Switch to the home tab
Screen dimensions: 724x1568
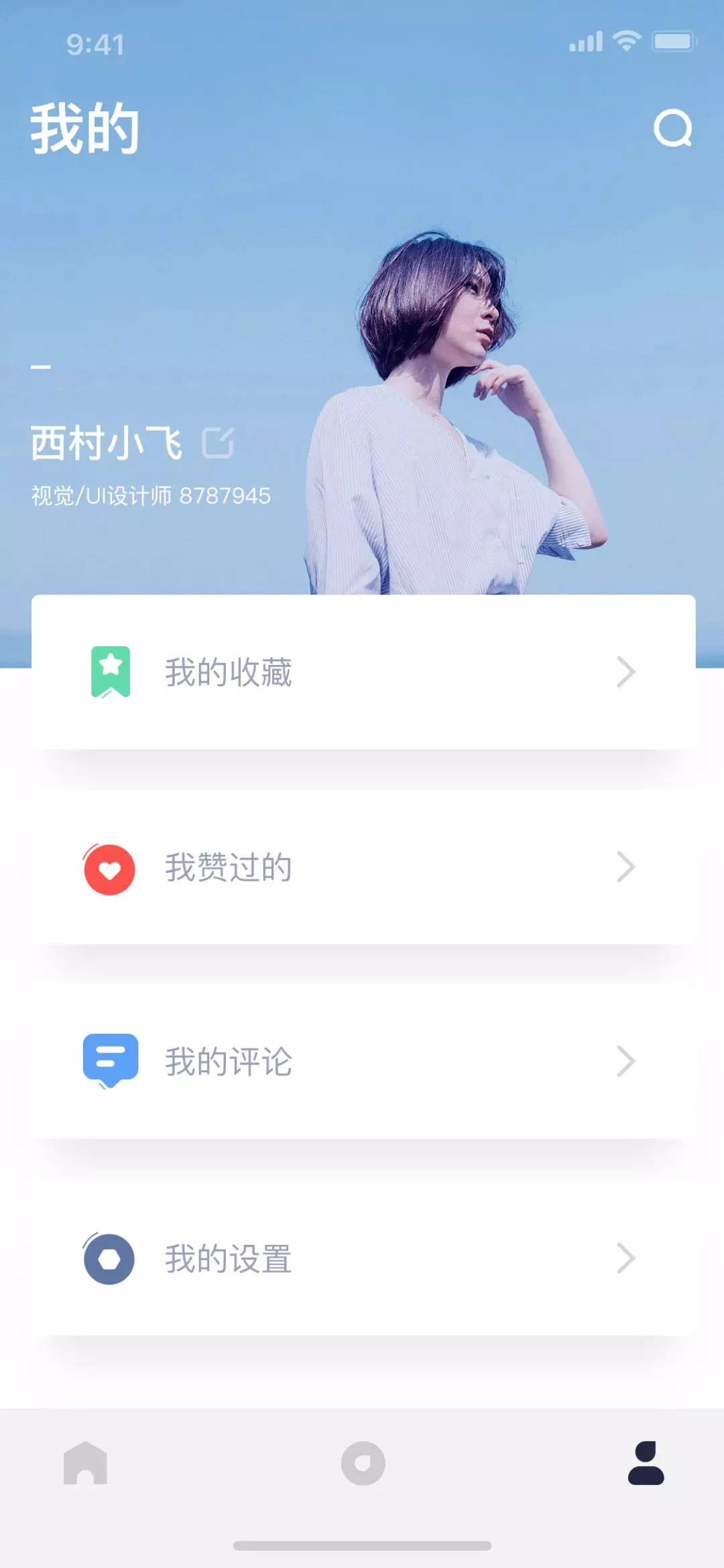85,1463
